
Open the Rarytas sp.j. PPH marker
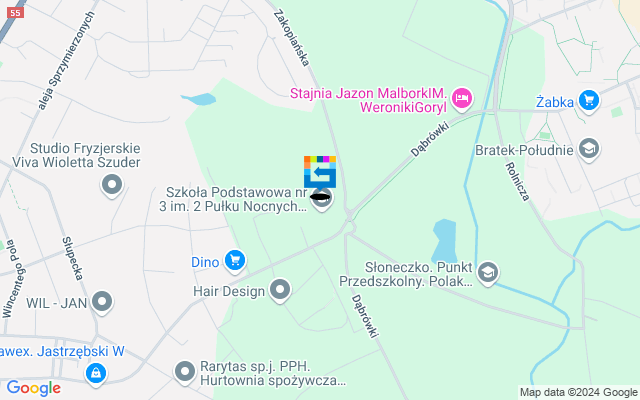[x=185, y=372]
